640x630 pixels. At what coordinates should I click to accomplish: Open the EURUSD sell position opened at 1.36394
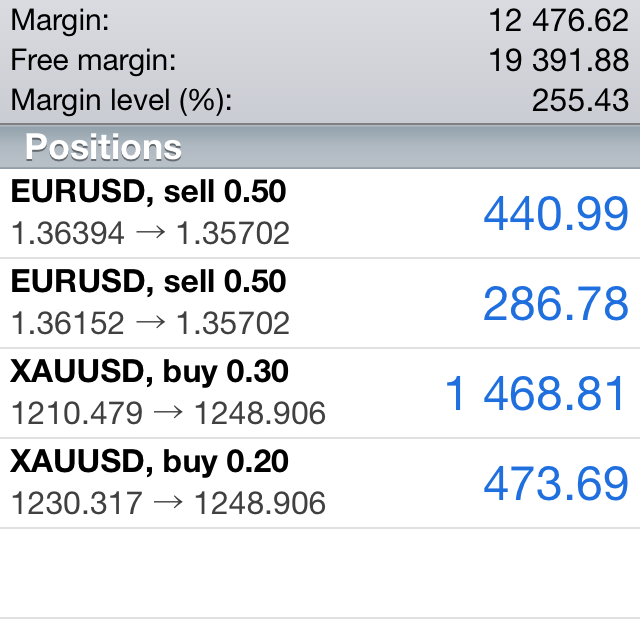pos(320,213)
